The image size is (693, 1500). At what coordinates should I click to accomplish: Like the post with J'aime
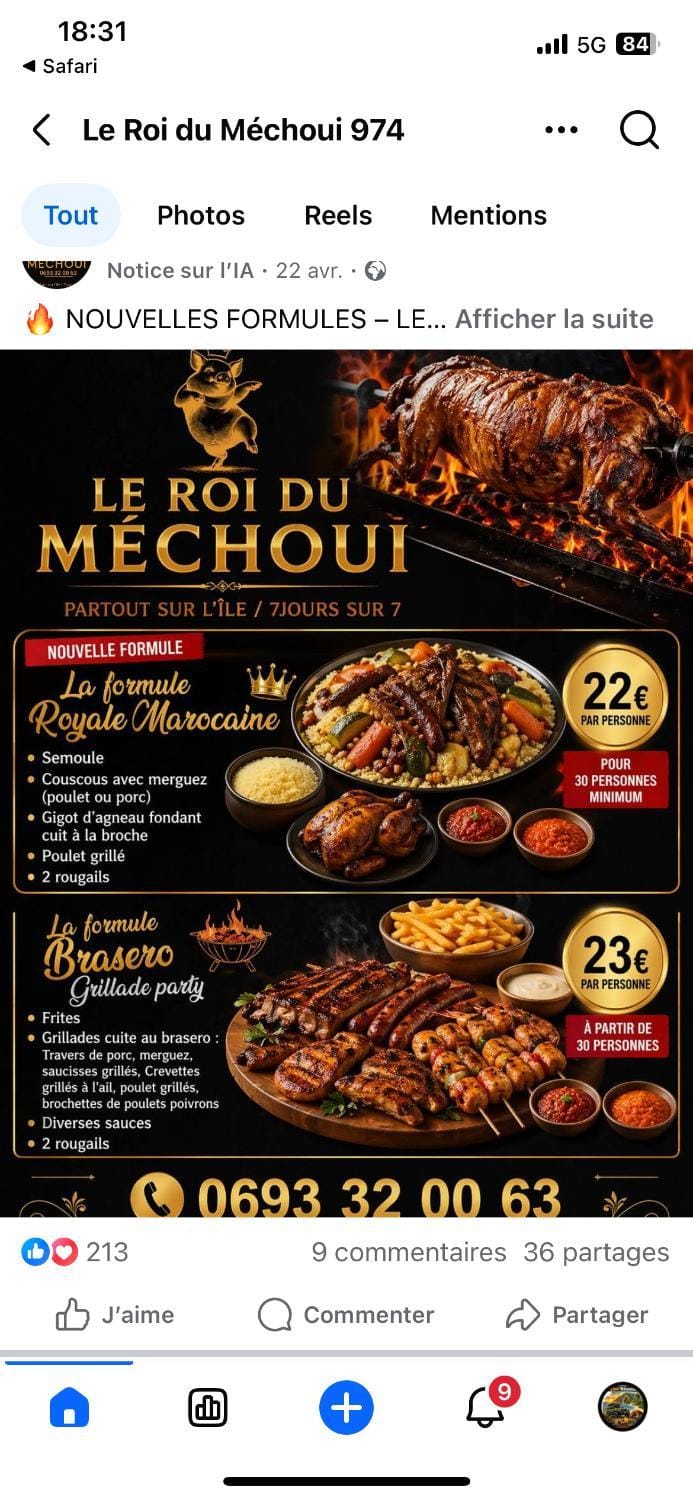coord(115,1314)
